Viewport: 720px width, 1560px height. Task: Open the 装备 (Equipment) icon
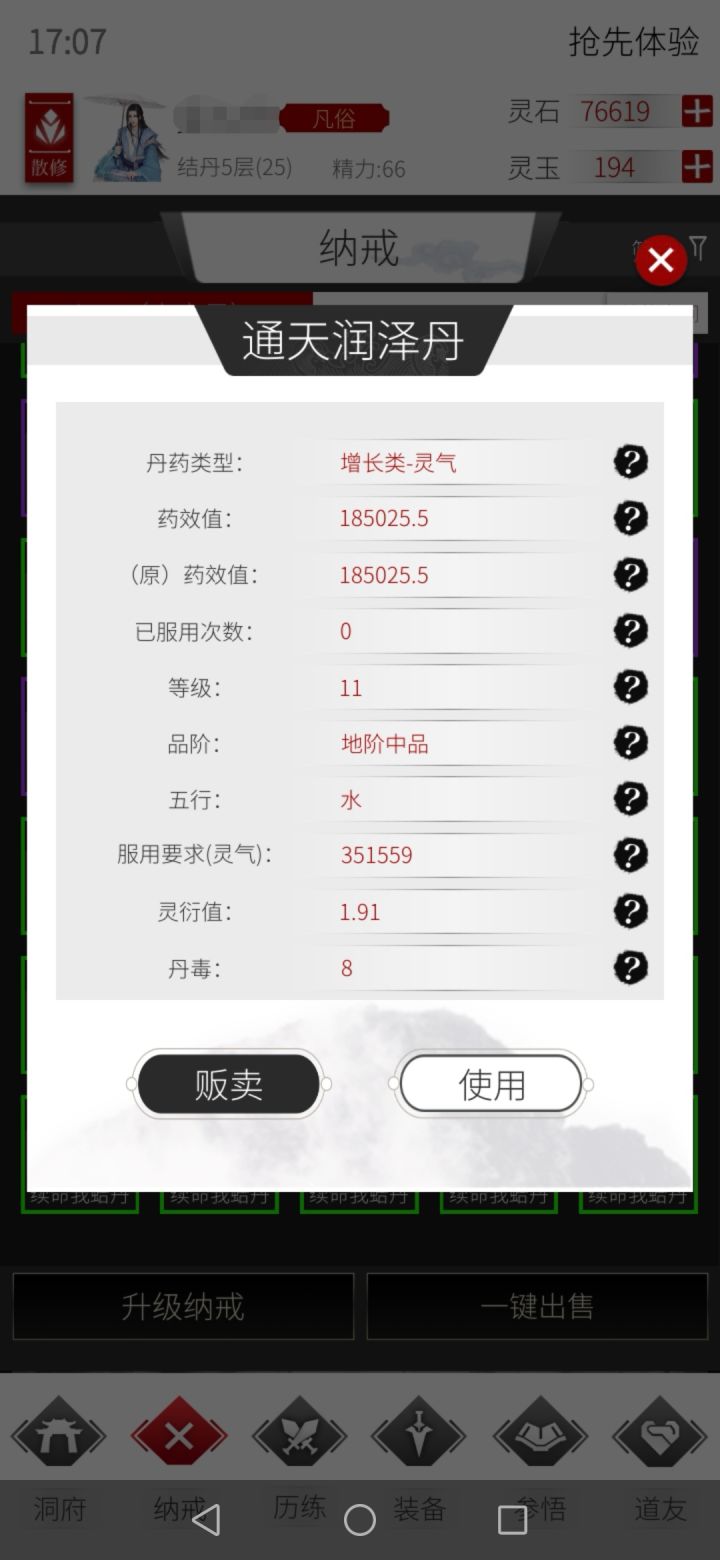(418, 1434)
